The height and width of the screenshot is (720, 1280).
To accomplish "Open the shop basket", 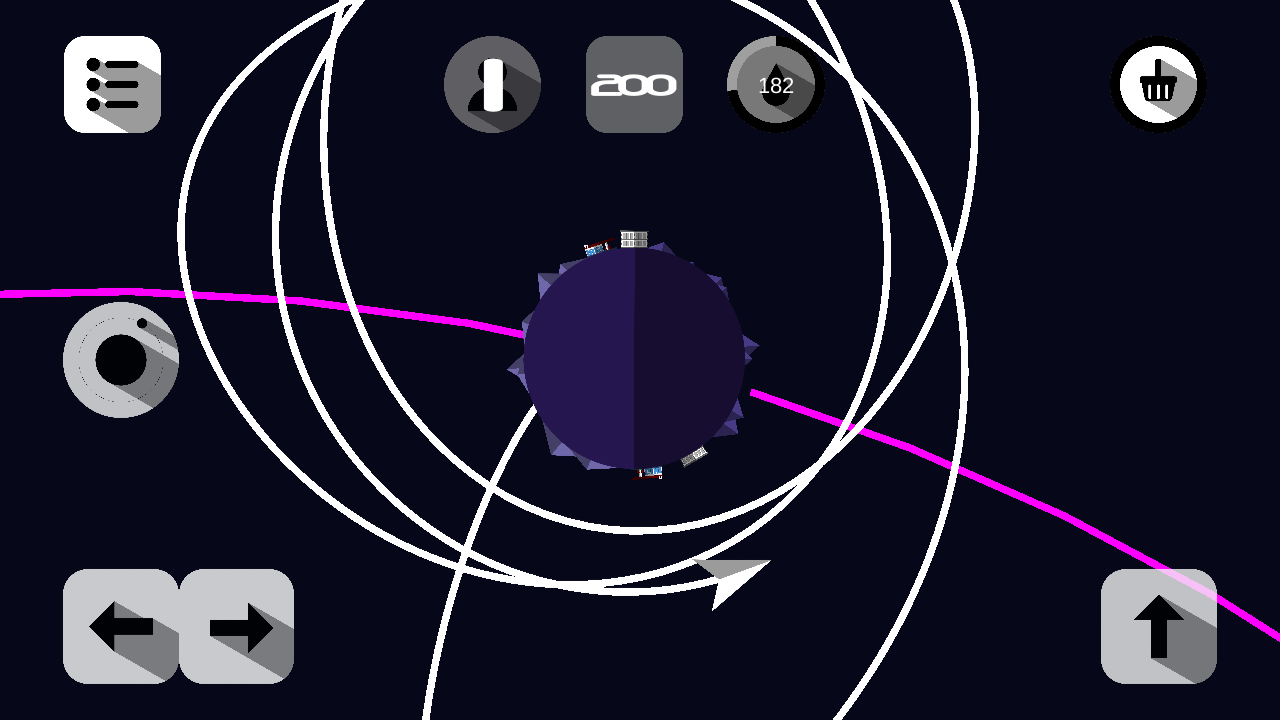I will (1158, 84).
